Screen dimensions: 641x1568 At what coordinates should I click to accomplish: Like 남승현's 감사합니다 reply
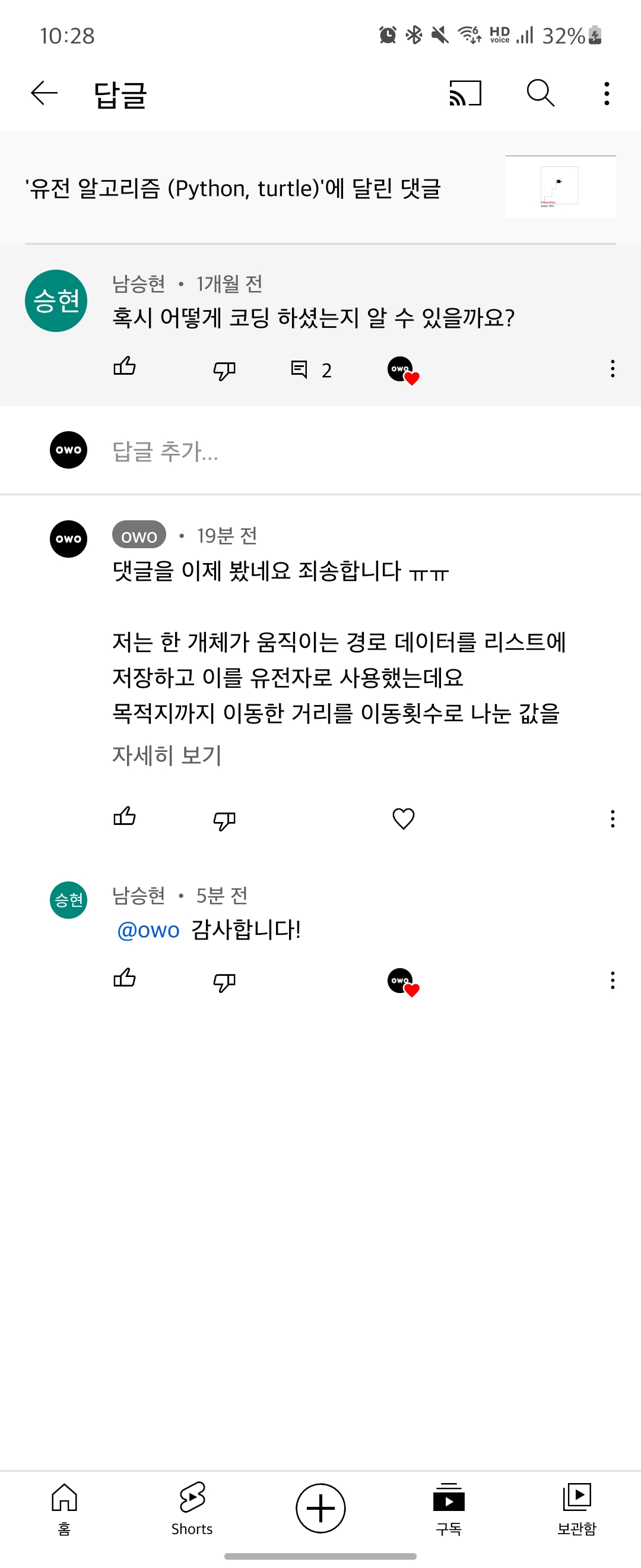(x=125, y=978)
